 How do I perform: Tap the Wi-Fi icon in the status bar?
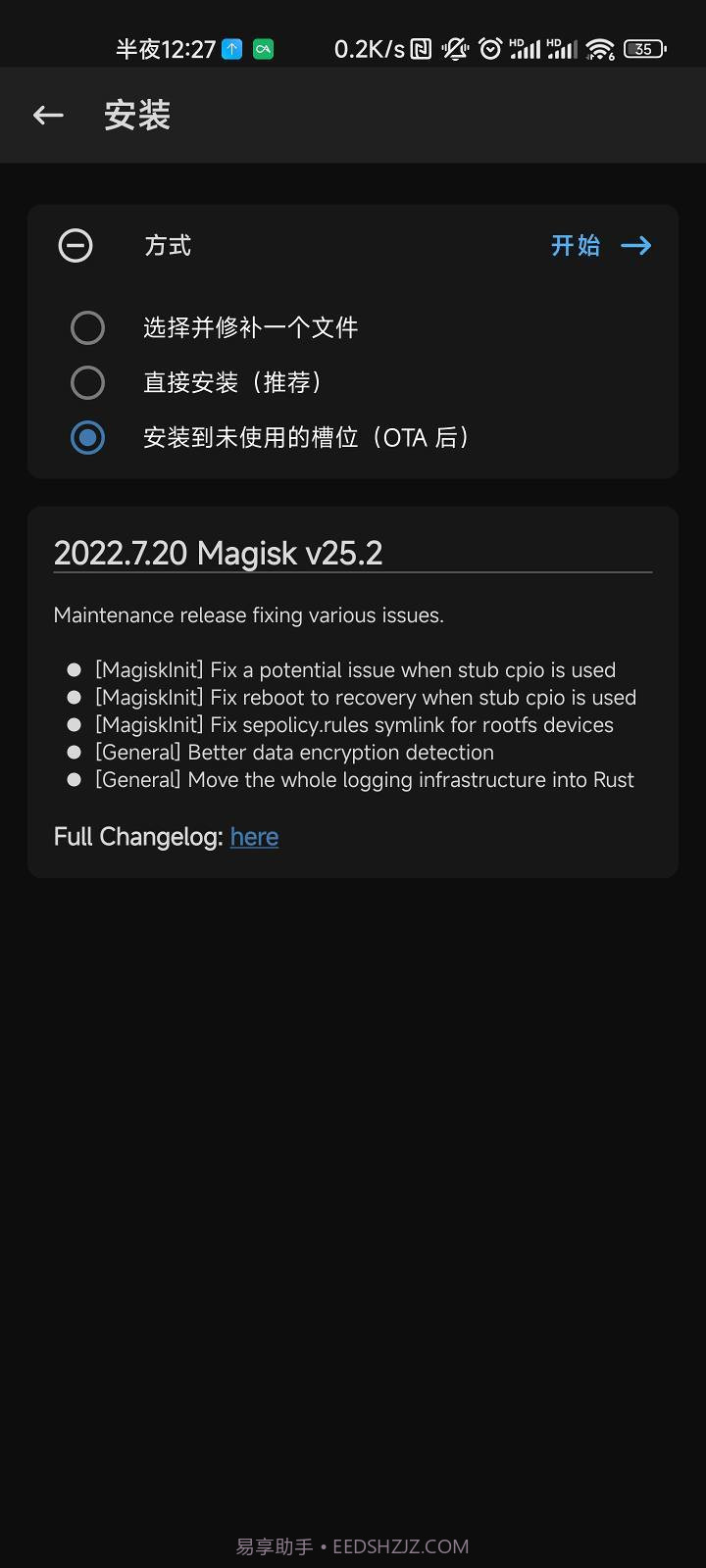point(599,48)
